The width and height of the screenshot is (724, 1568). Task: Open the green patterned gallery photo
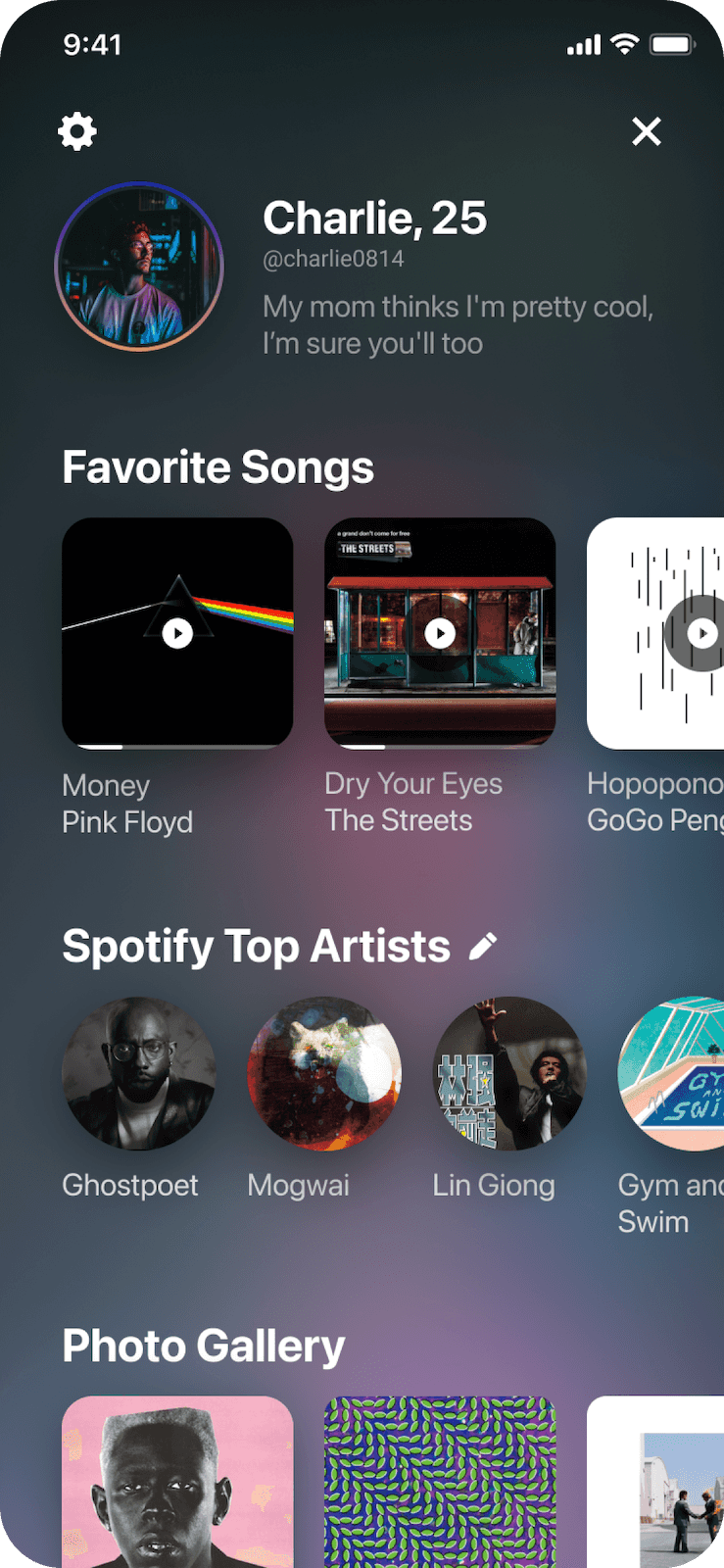click(x=440, y=1480)
